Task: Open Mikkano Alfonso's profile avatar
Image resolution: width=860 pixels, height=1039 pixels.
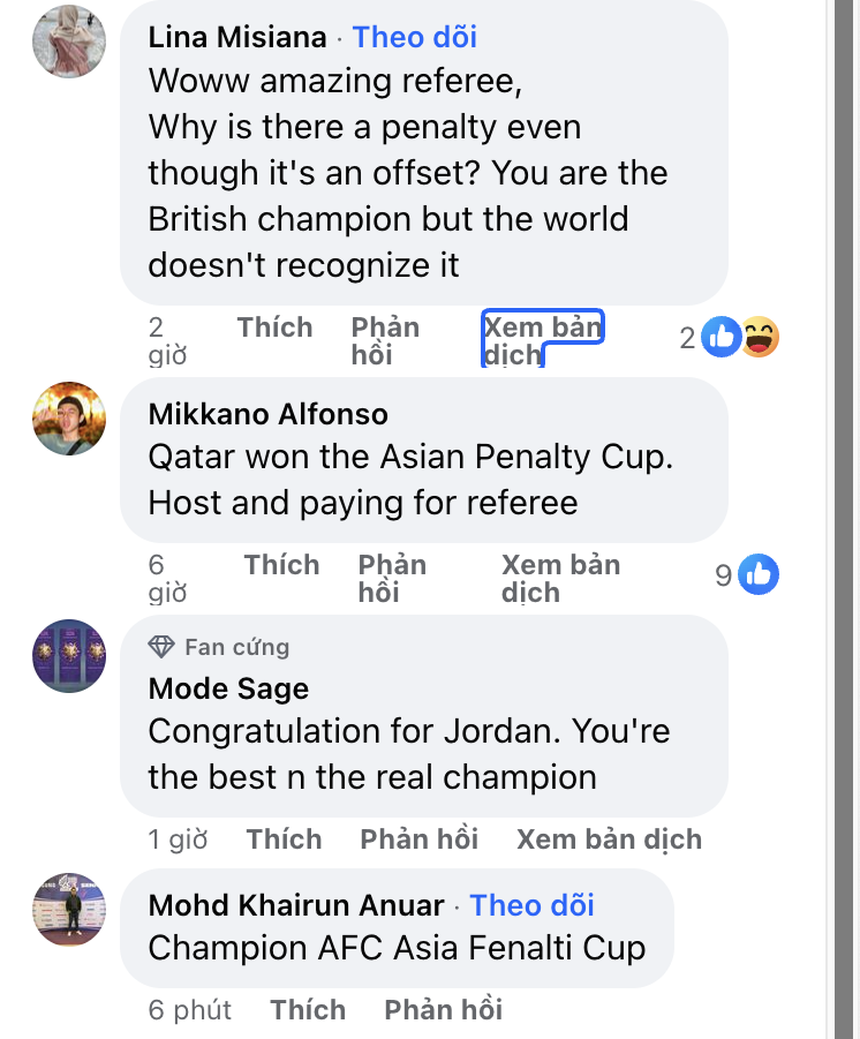Action: click(x=68, y=419)
